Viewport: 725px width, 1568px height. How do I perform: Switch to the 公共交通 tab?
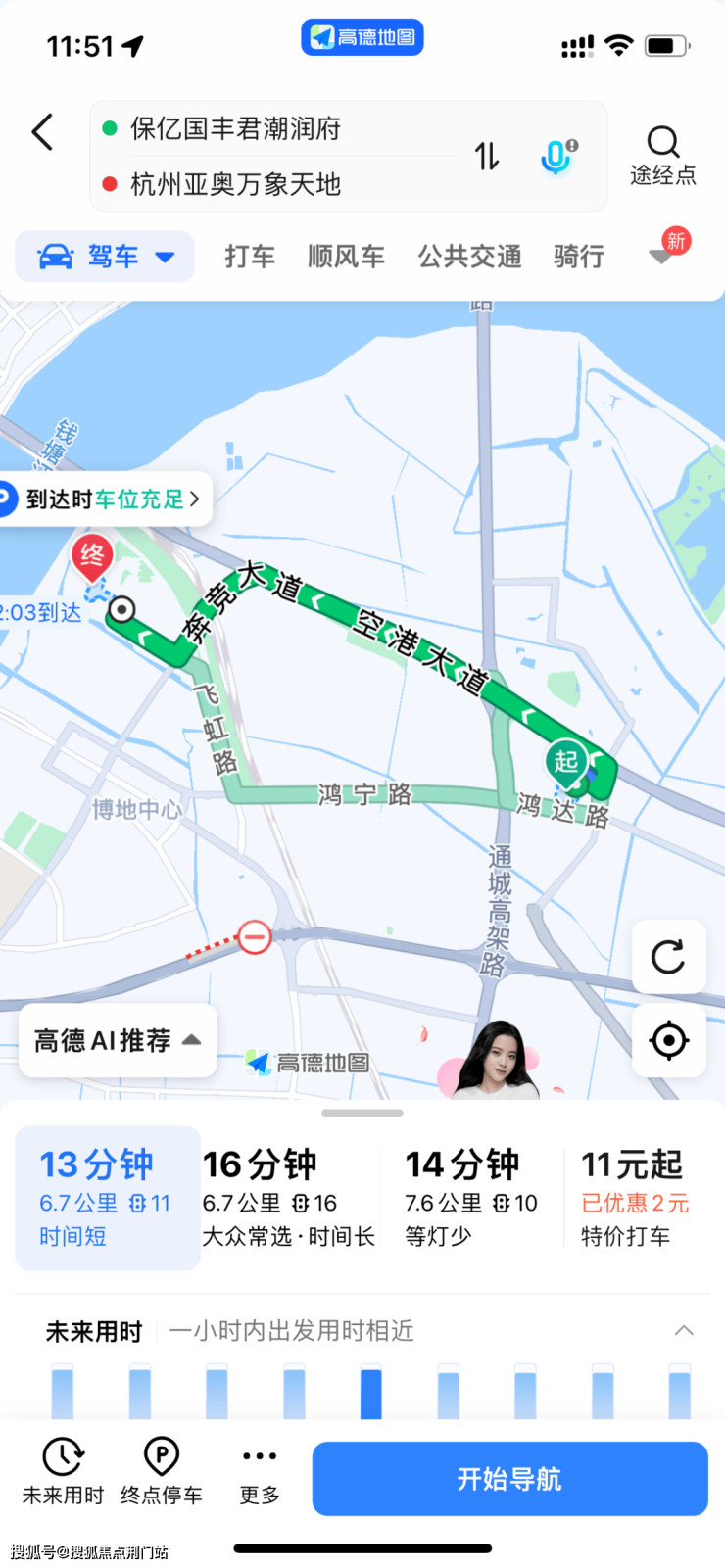(x=469, y=257)
